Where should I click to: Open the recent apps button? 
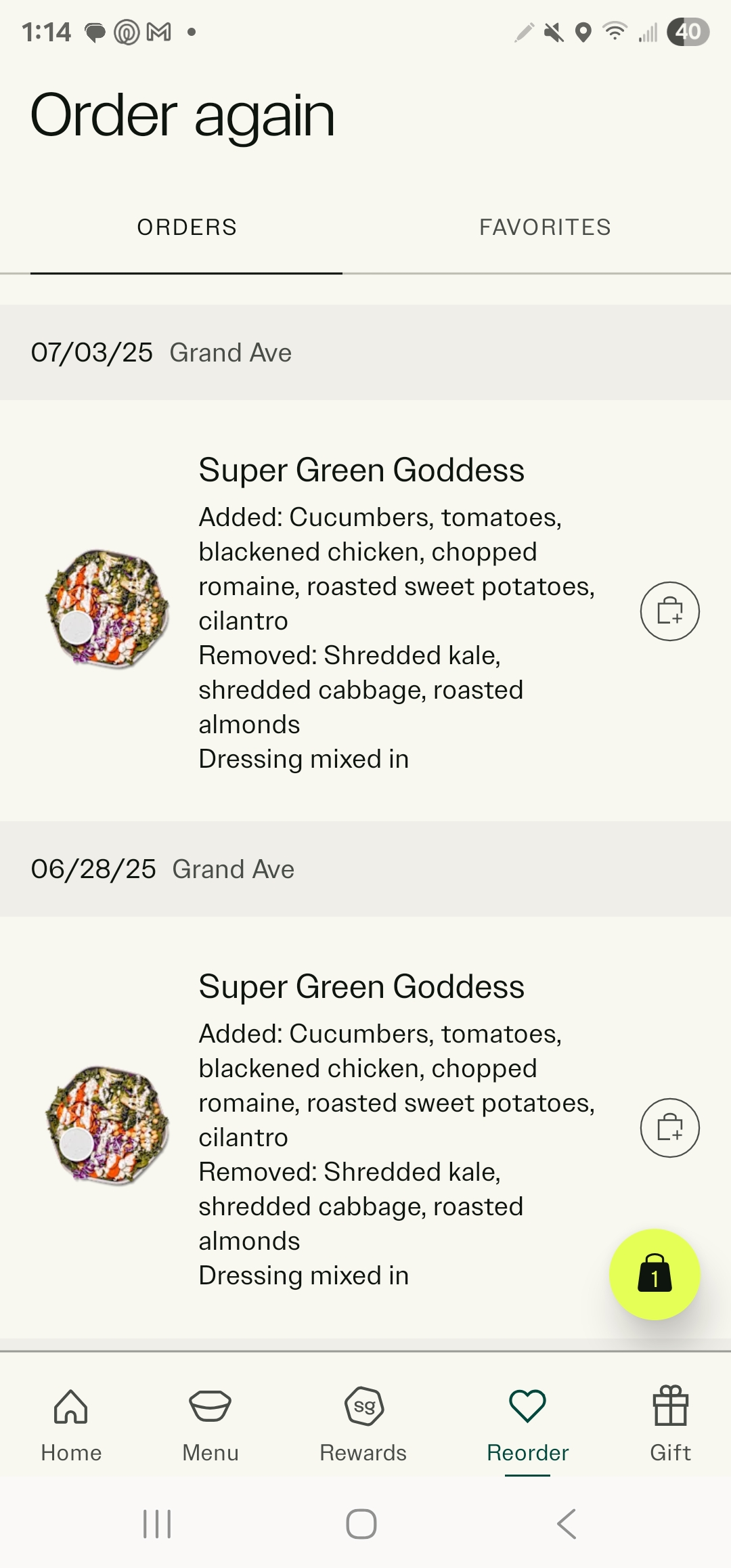tap(157, 1524)
